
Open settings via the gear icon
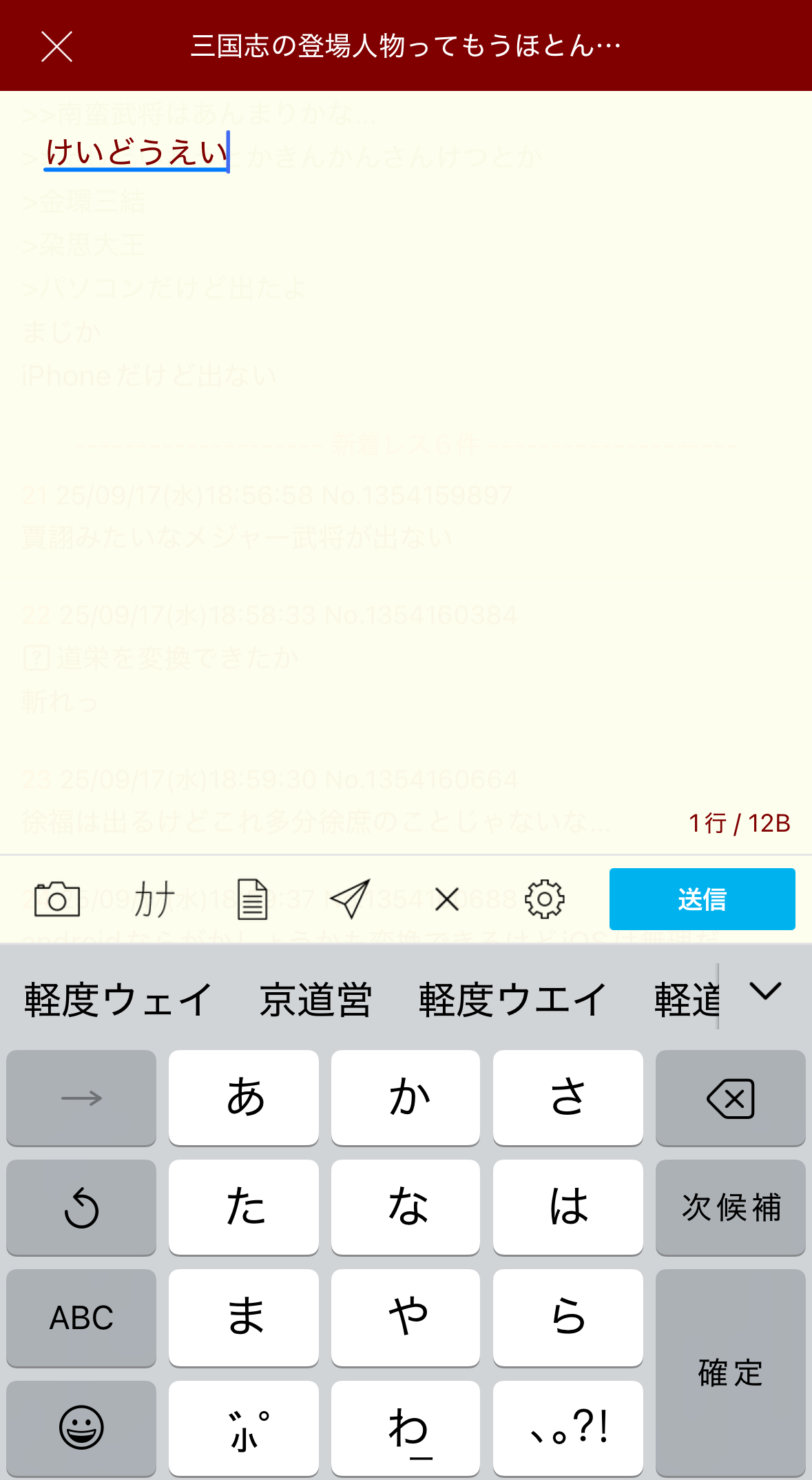(544, 899)
